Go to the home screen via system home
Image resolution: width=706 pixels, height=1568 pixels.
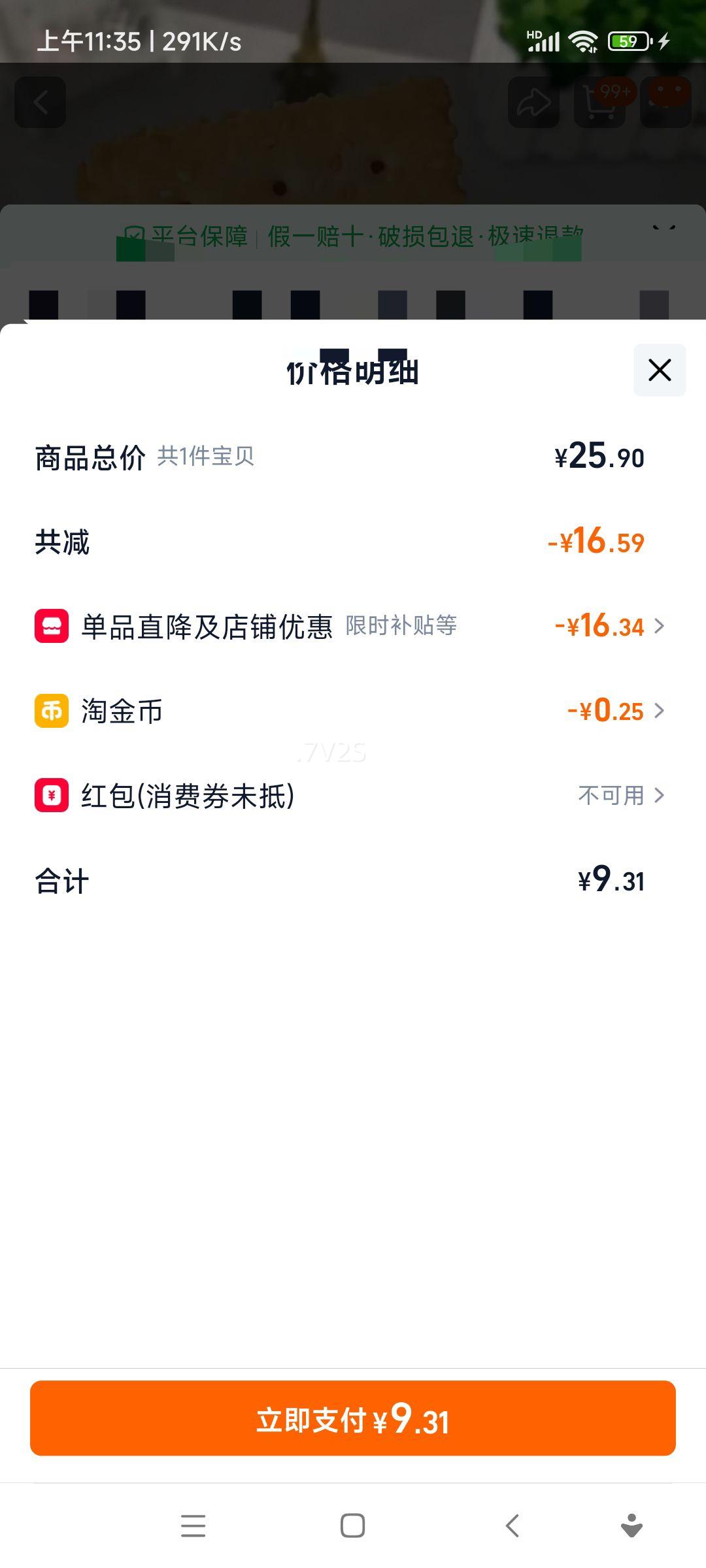(352, 1526)
